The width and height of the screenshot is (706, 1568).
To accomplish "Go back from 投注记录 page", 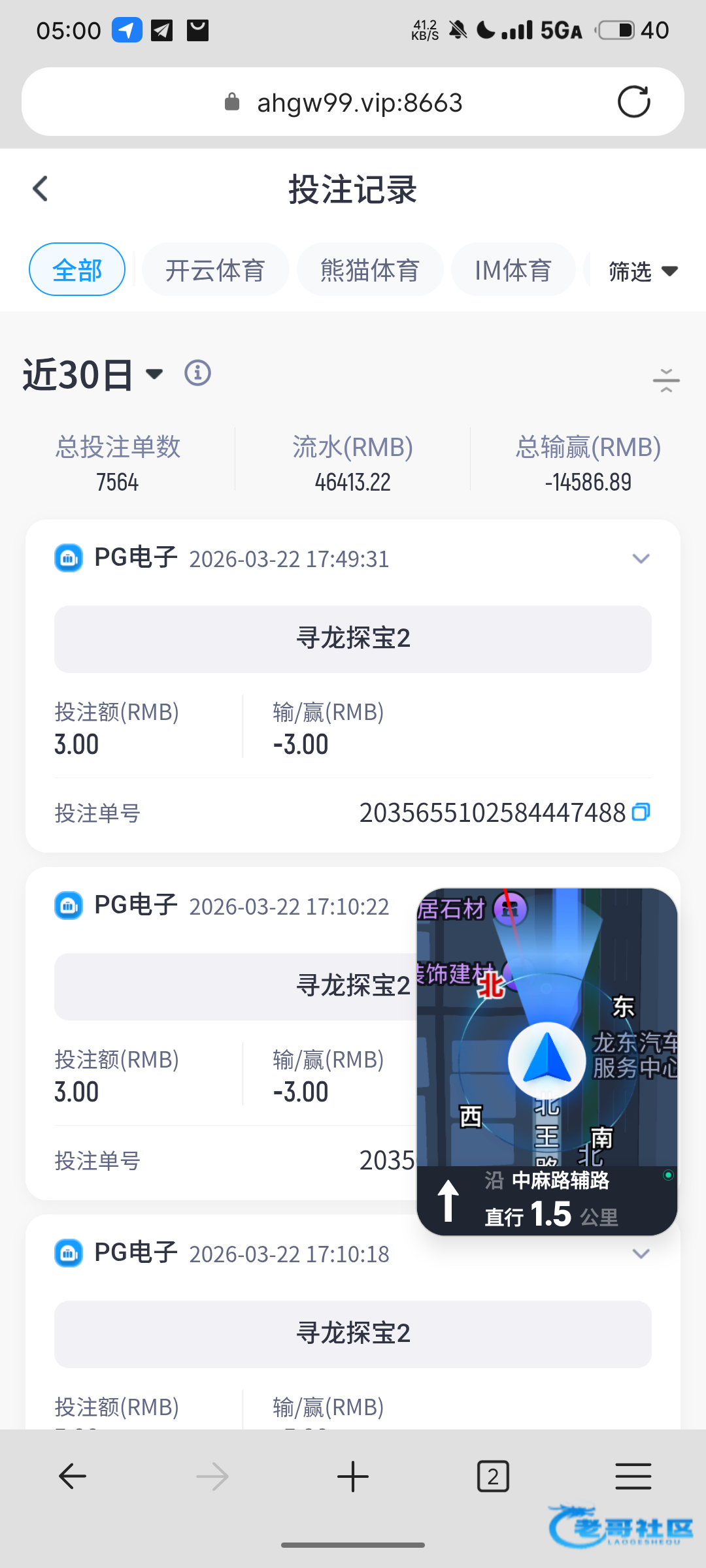I will (x=41, y=189).
